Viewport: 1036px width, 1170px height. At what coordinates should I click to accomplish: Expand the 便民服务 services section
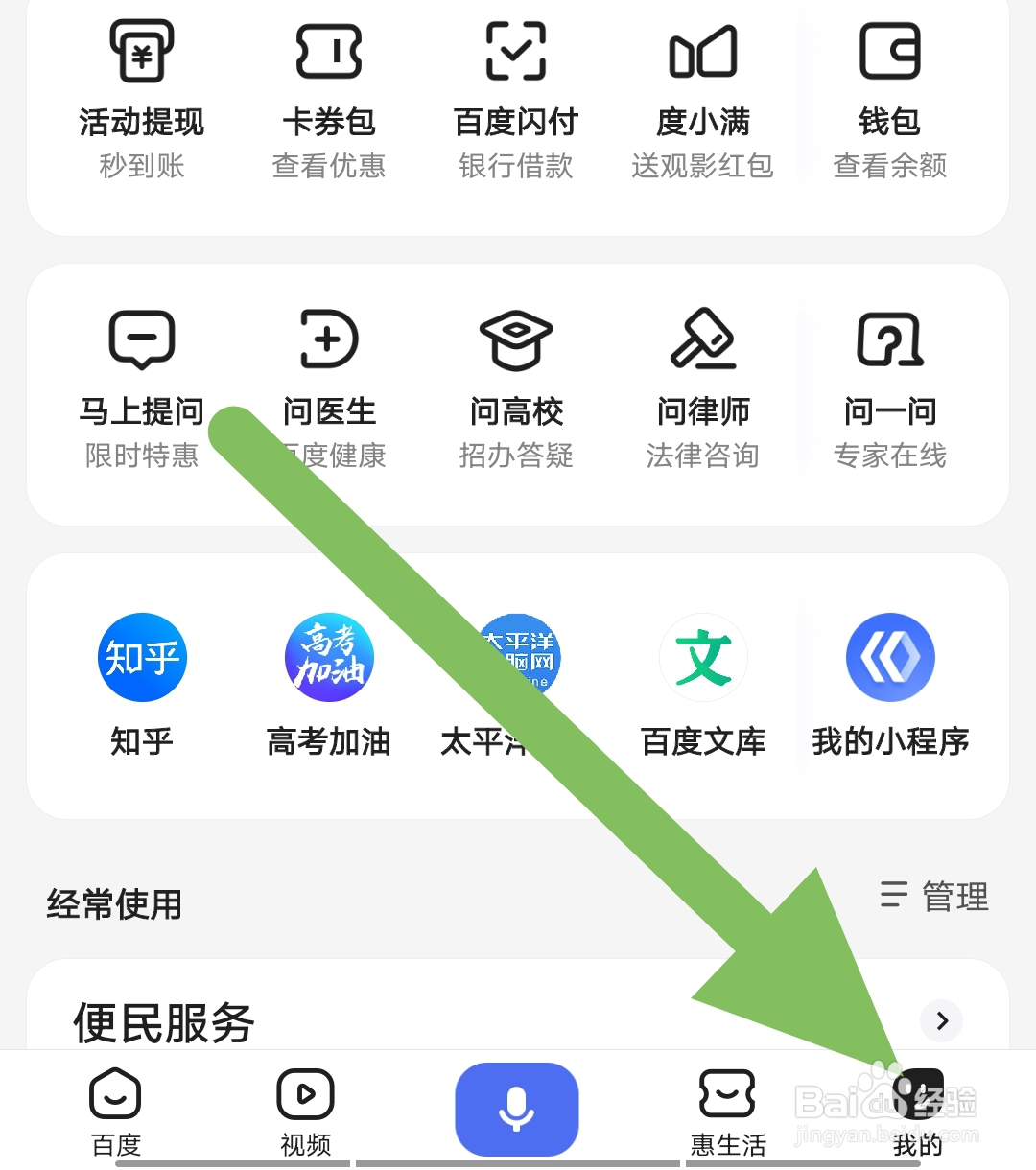click(940, 1021)
